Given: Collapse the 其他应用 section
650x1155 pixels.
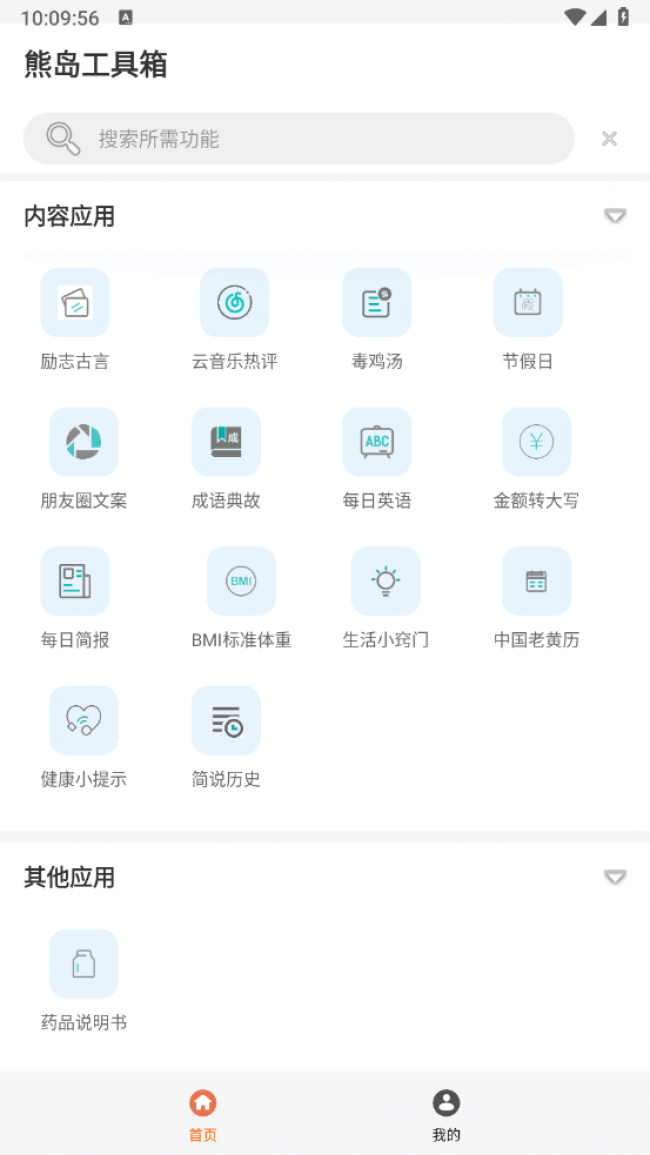Looking at the screenshot, I should pos(615,877).
